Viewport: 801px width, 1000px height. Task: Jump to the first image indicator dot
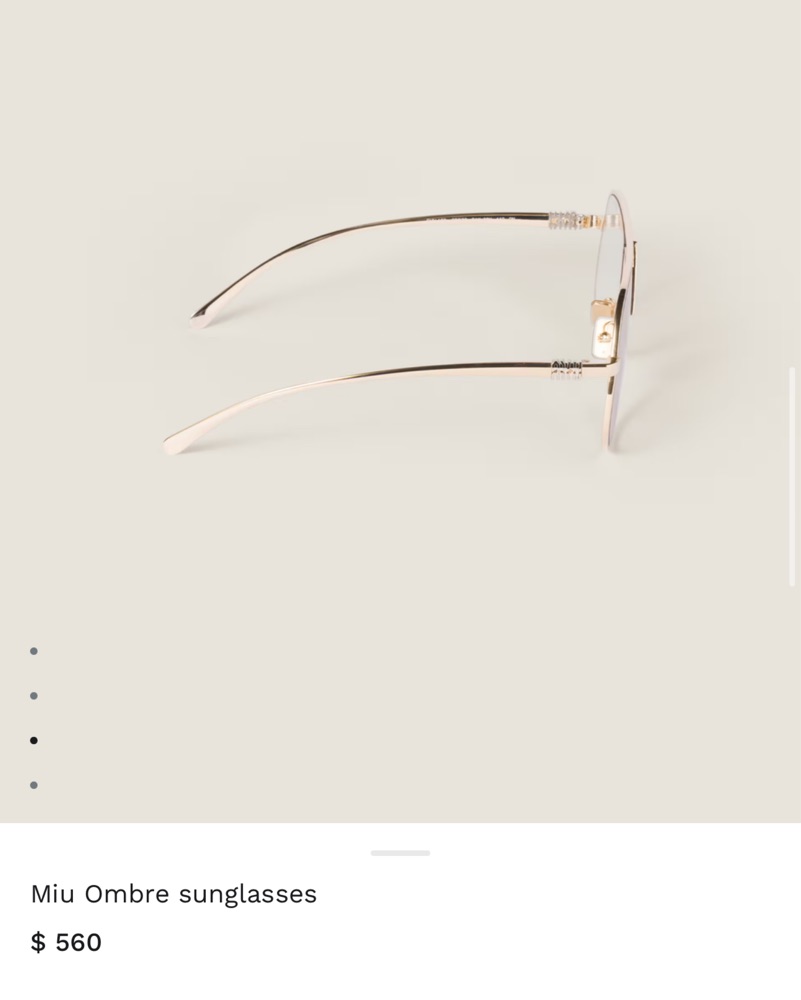pyautogui.click(x=34, y=651)
